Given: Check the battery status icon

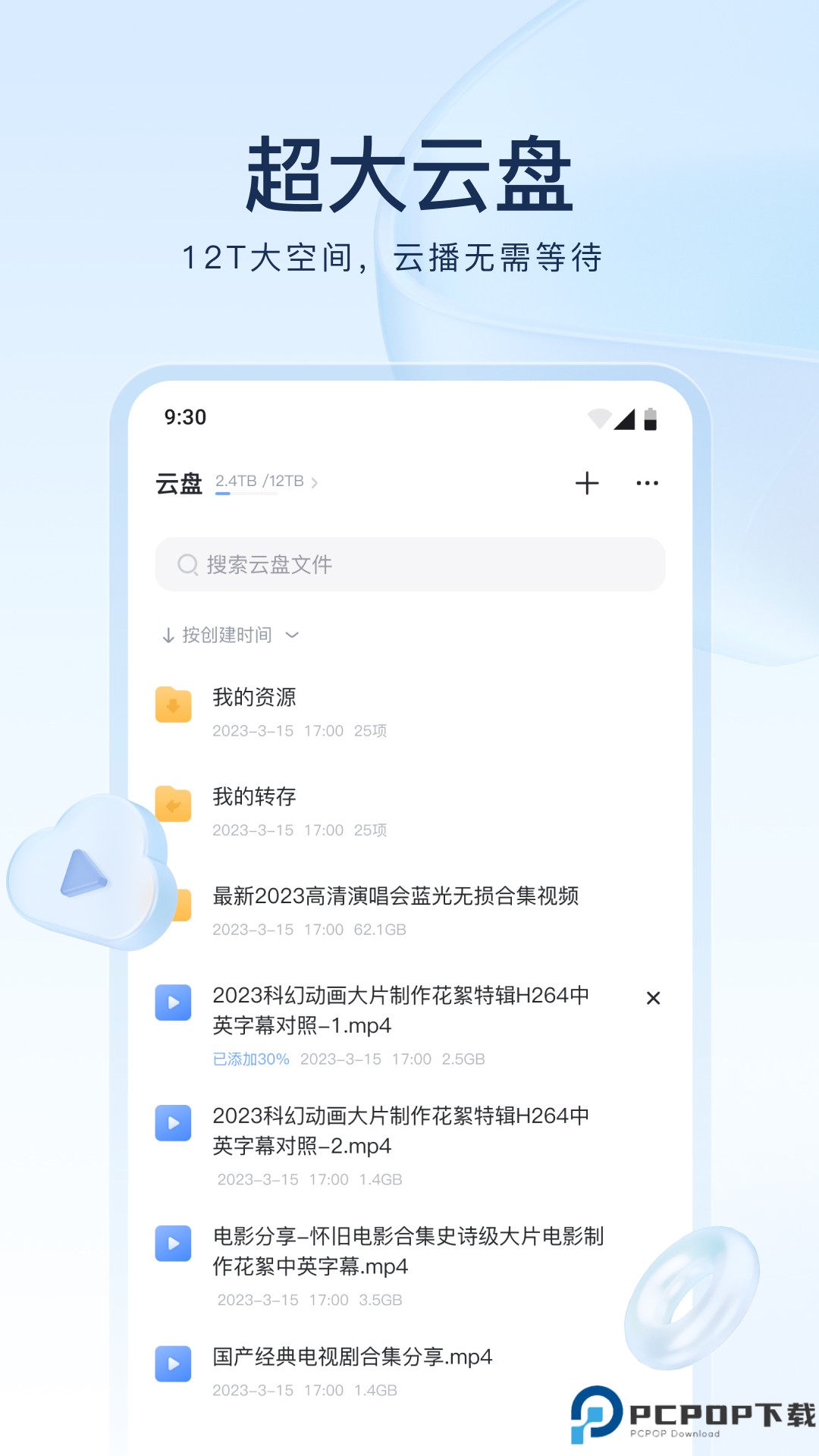Looking at the screenshot, I should point(652,418).
